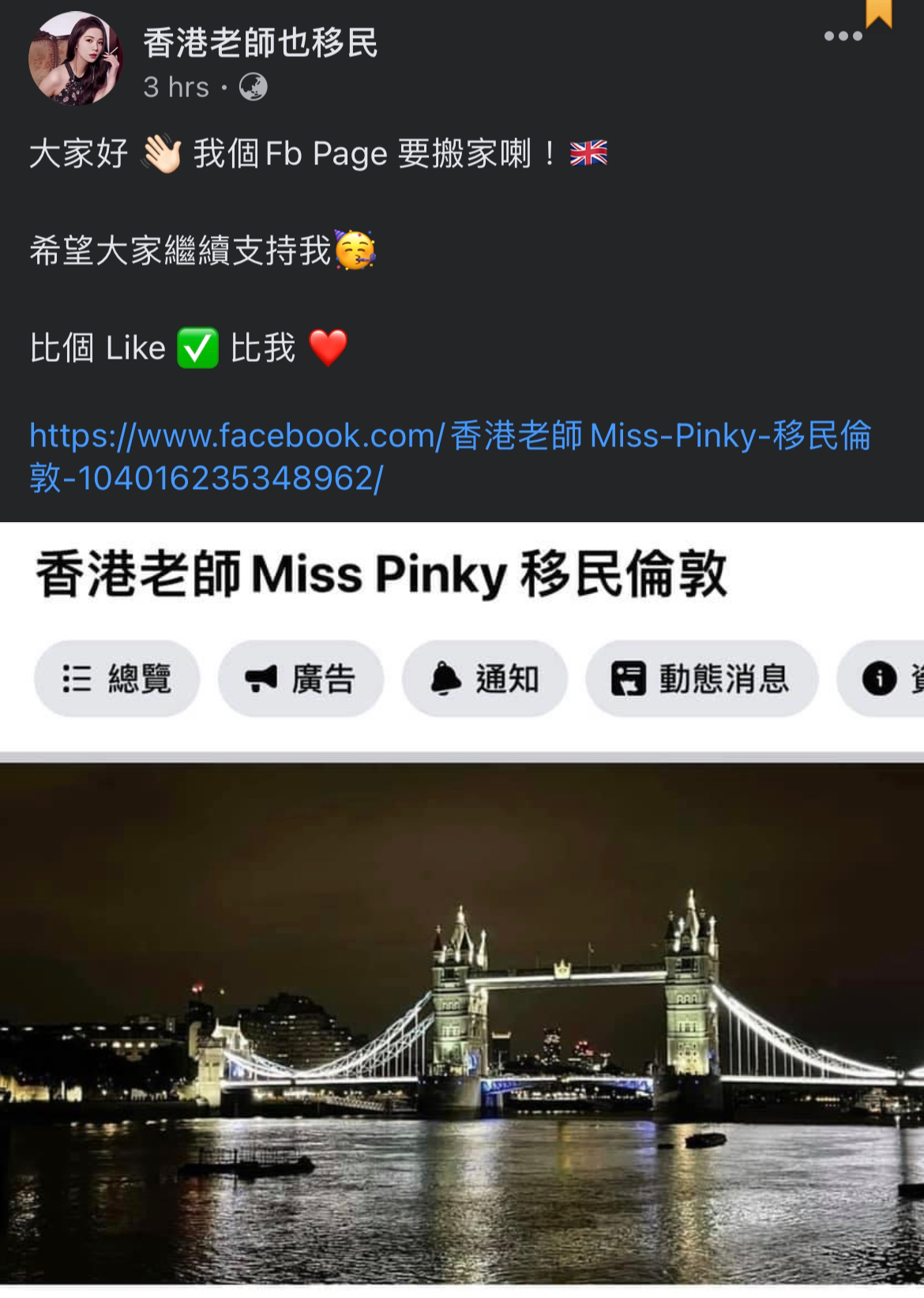Viewport: 924px width, 1298px height.
Task: Open the post's three-dot overflow menu
Action: 843,36
